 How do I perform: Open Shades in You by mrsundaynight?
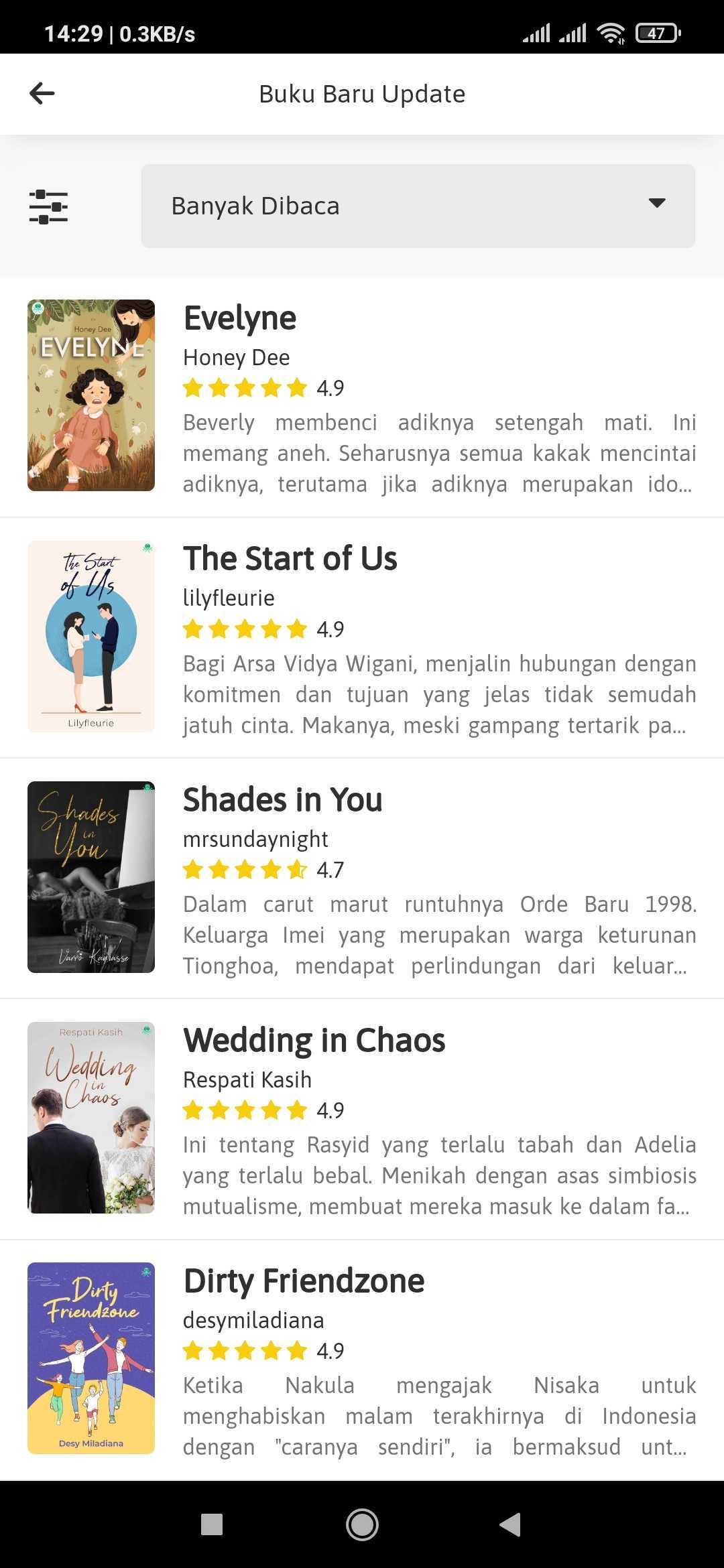[x=362, y=878]
